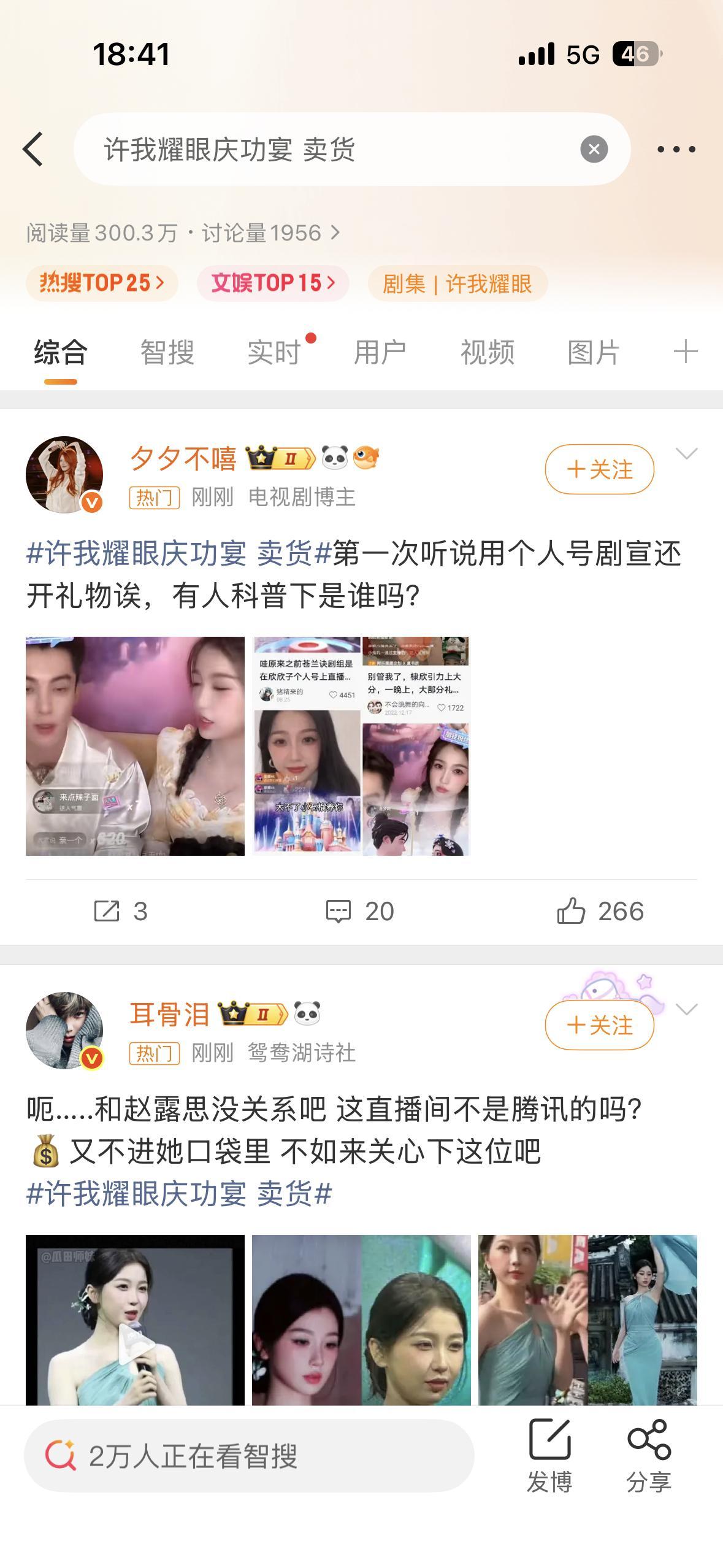This screenshot has height=1568, width=723.
Task: Open the 热搜TOP25 trending link
Action: tap(102, 283)
